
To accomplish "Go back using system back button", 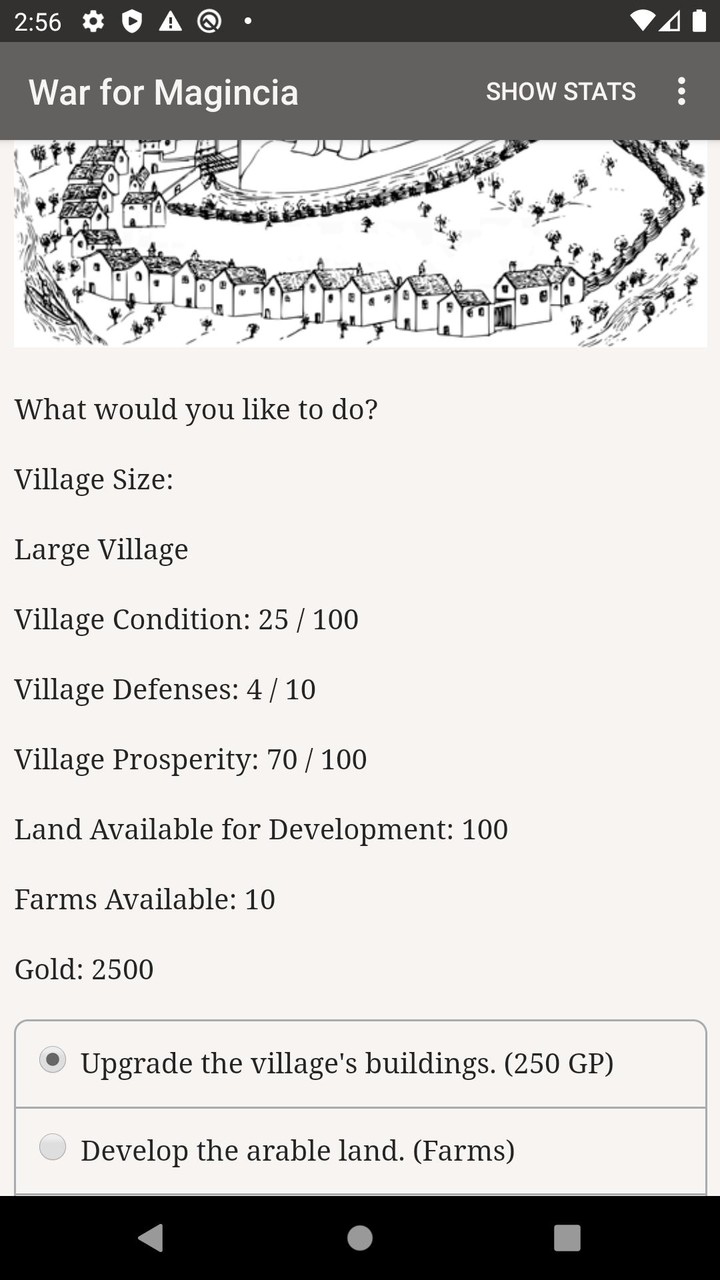I will tap(151, 1238).
